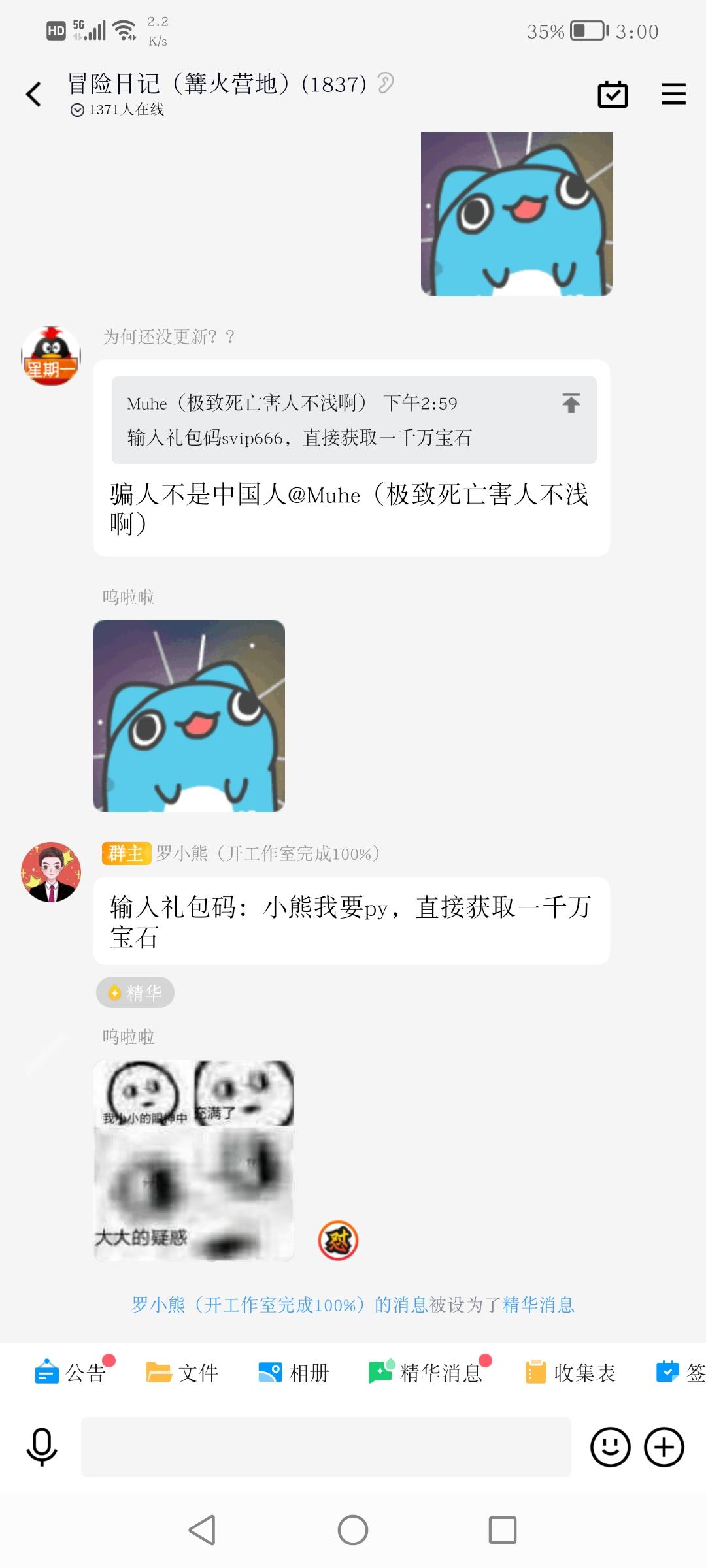The height and width of the screenshot is (1568, 706).
Task: Switch to the 签到 sign-in tab
Action: (683, 1372)
